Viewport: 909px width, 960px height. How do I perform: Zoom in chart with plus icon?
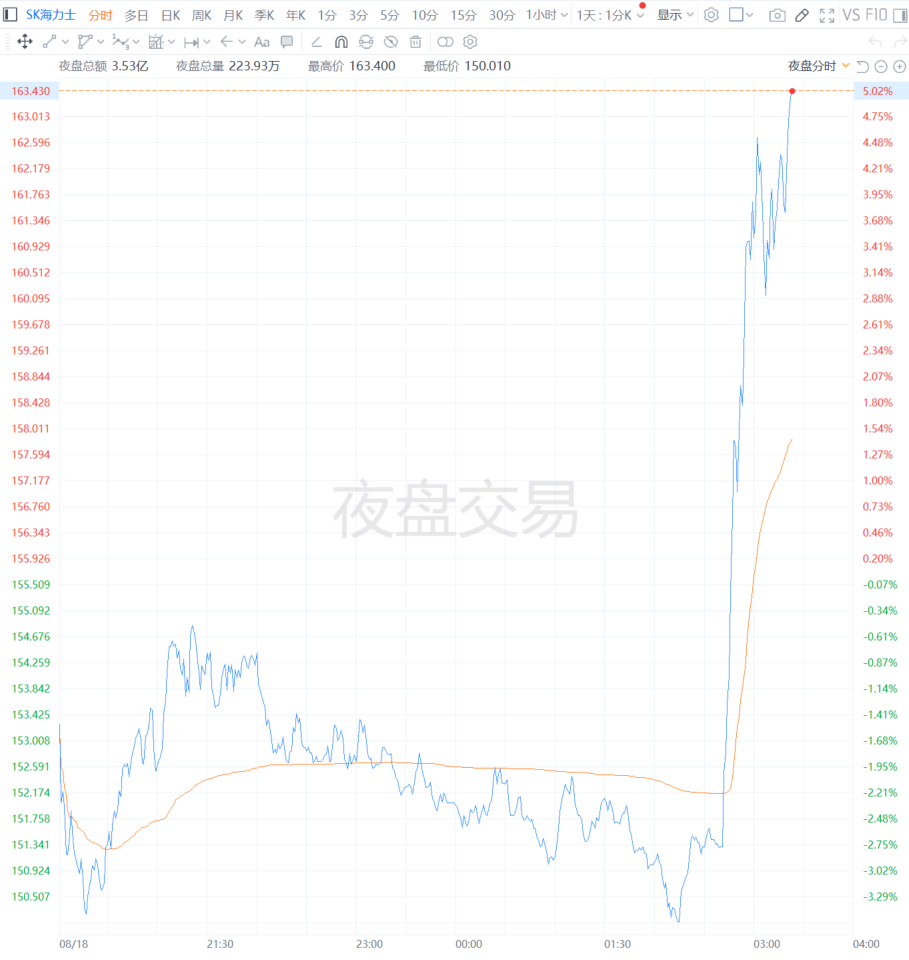899,67
